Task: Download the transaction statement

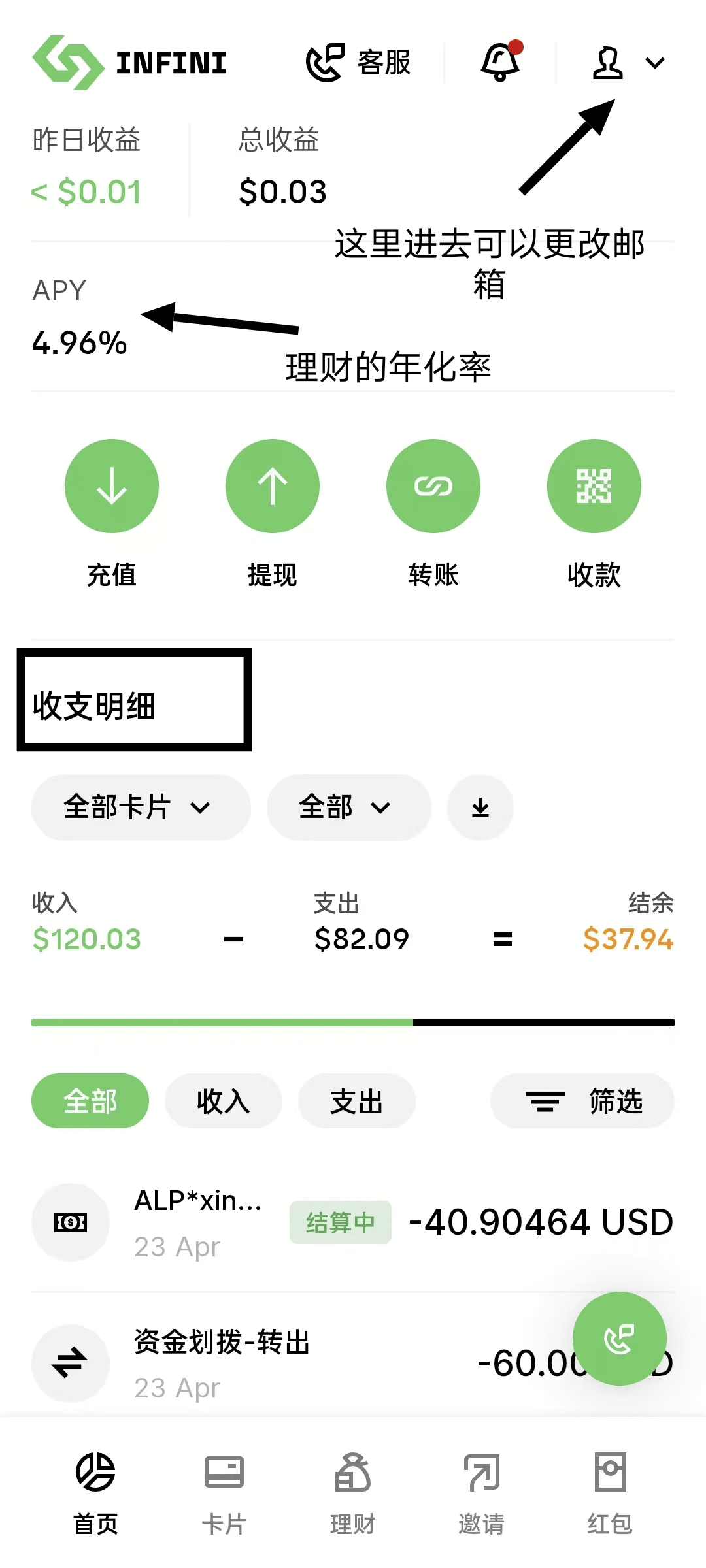Action: pos(480,808)
